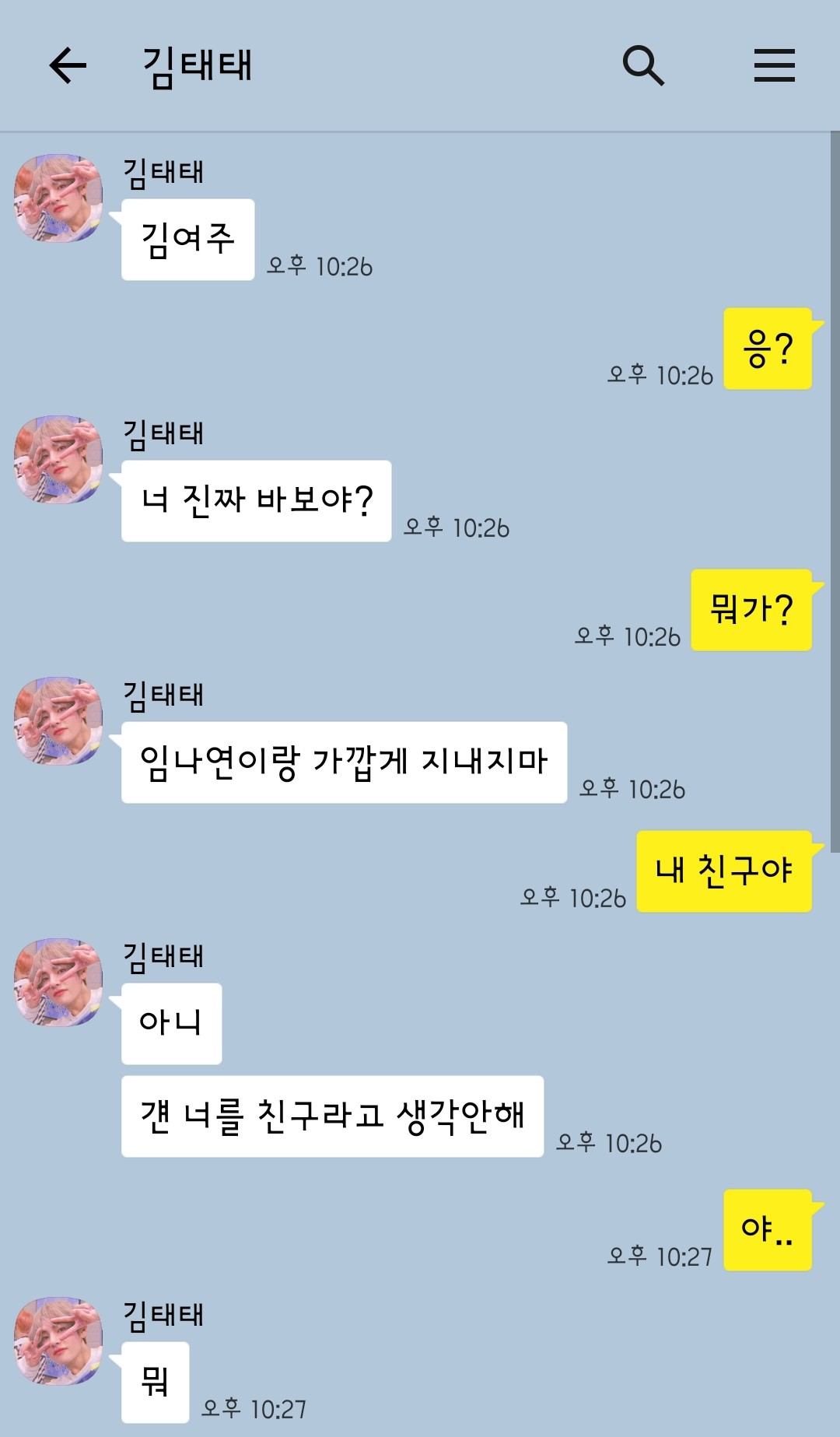The height and width of the screenshot is (1437, 840).
Task: Search within this conversation
Action: [643, 65]
